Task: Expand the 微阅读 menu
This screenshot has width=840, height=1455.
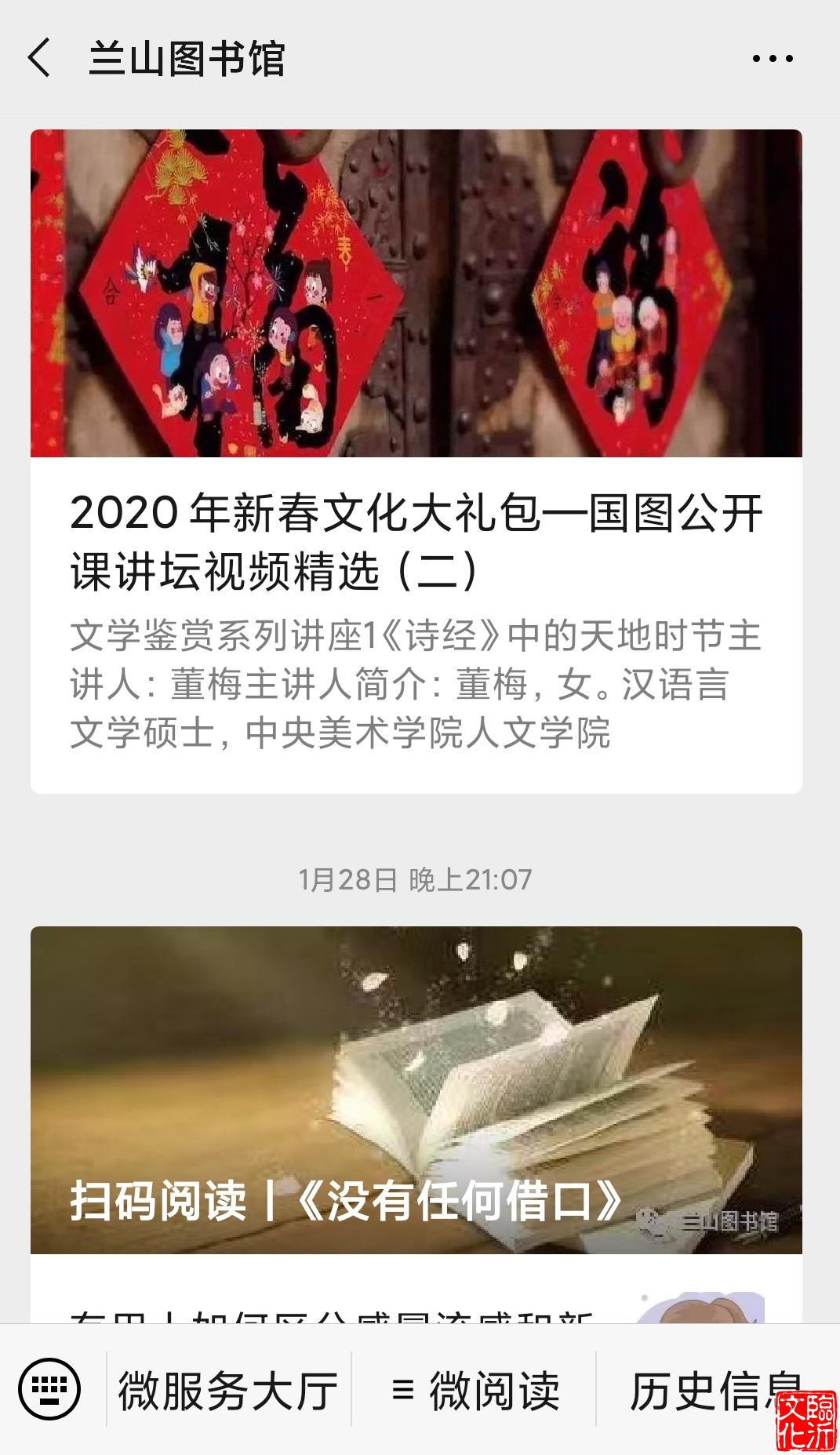Action: [x=475, y=1389]
